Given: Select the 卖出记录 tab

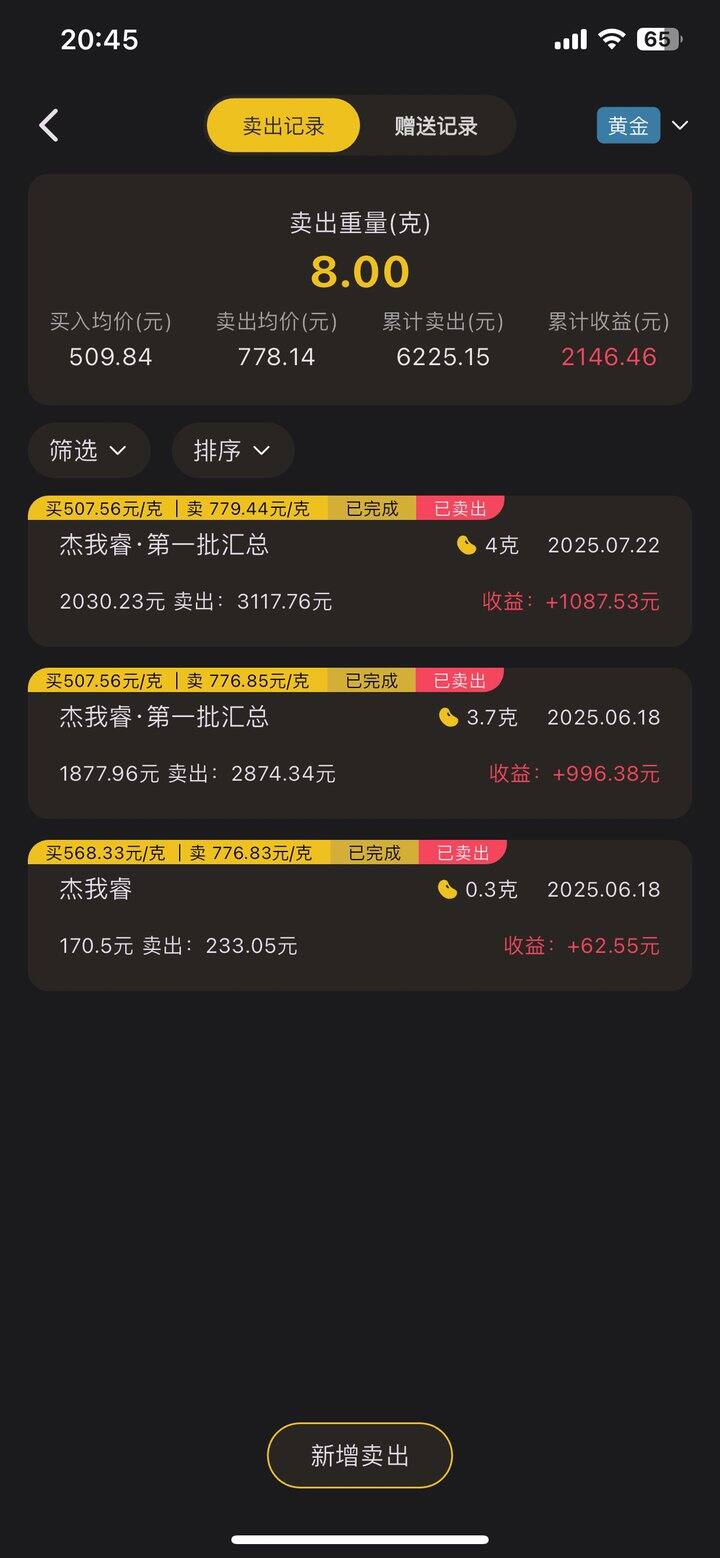Looking at the screenshot, I should pyautogui.click(x=283, y=126).
